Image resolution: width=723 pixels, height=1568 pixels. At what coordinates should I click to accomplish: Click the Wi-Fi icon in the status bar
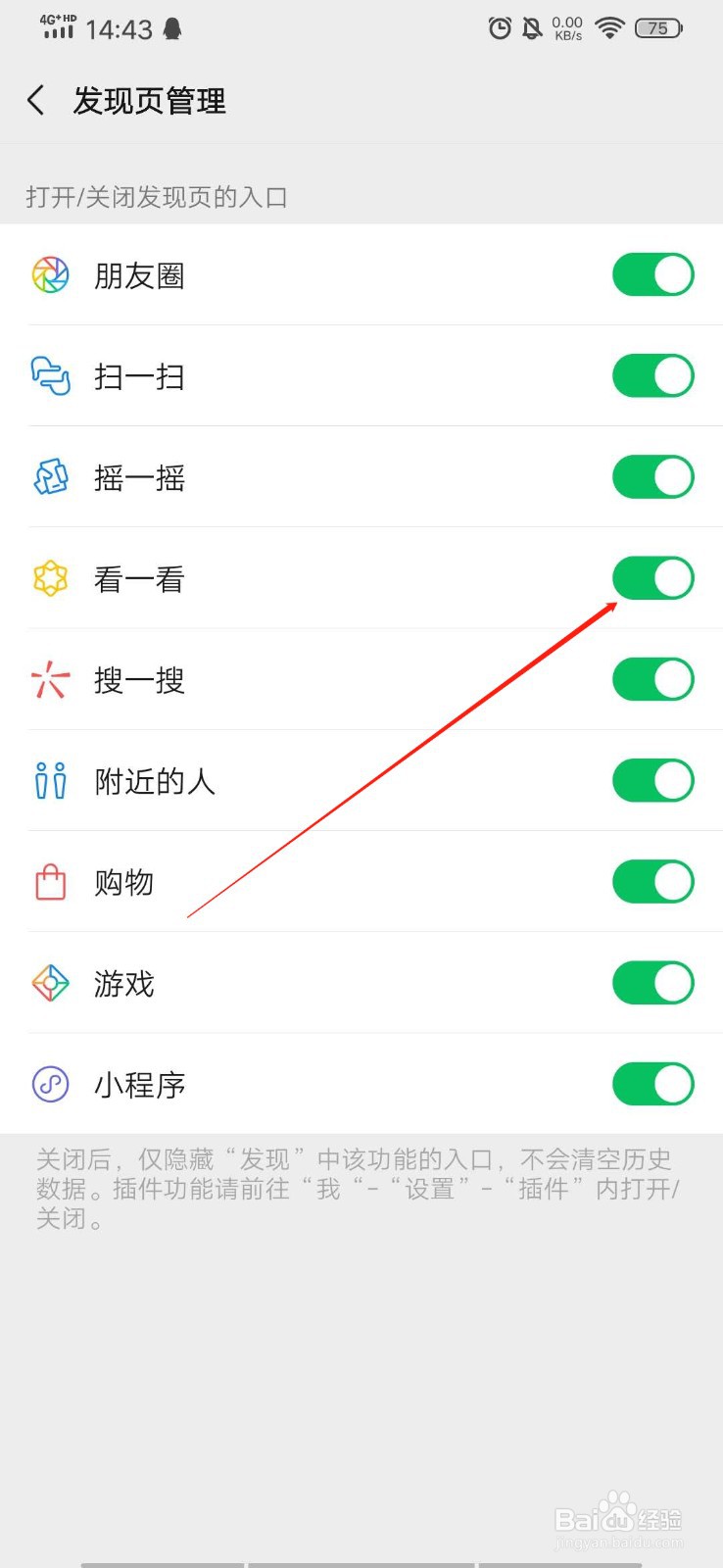pos(608,28)
